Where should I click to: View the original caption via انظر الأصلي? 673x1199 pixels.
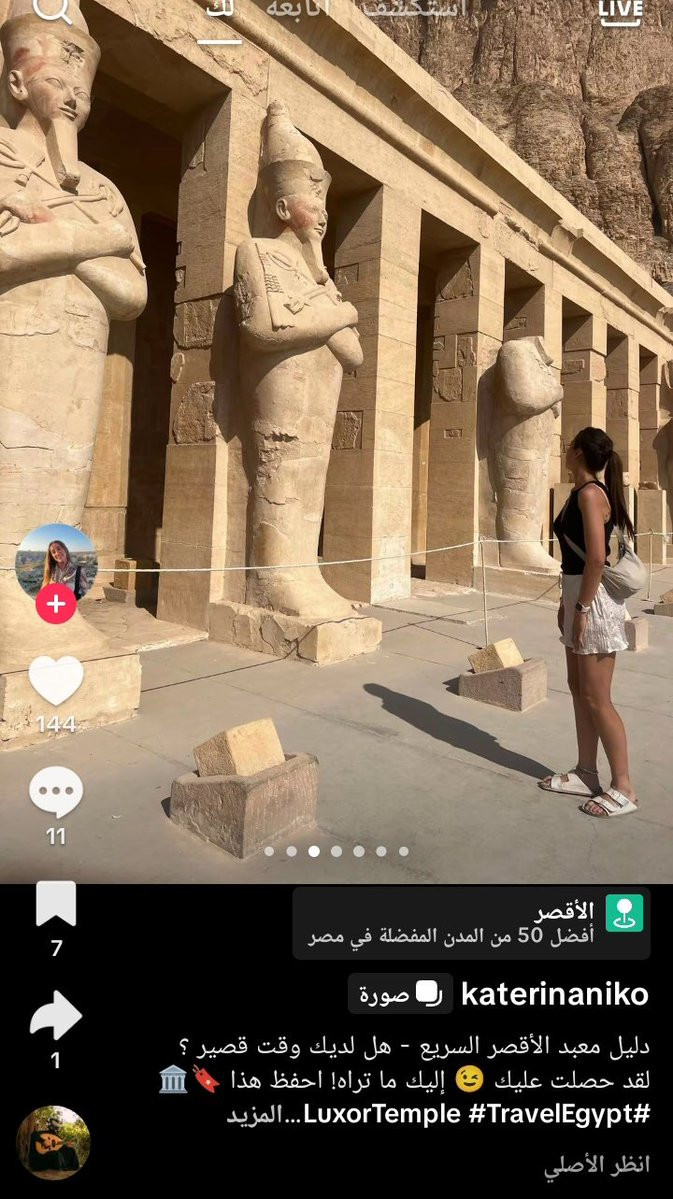click(597, 1165)
